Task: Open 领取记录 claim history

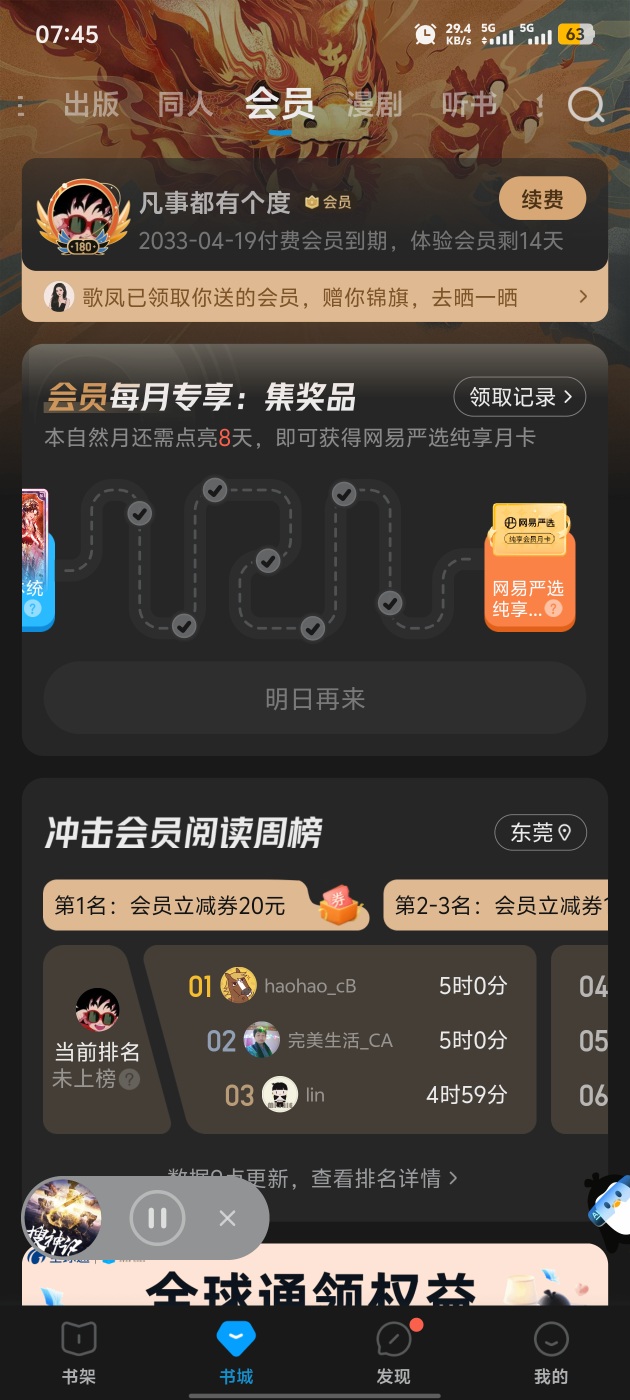Action: point(520,397)
